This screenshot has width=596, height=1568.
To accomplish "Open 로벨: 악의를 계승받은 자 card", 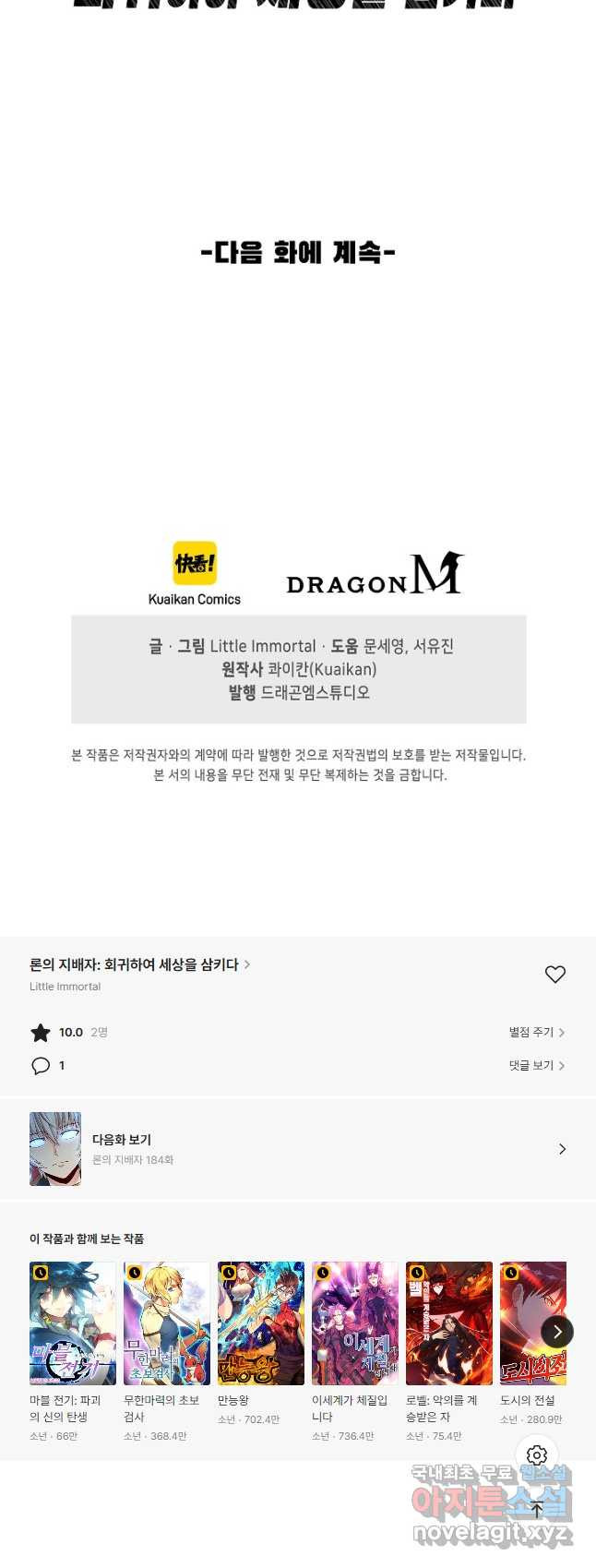I will click(448, 1323).
